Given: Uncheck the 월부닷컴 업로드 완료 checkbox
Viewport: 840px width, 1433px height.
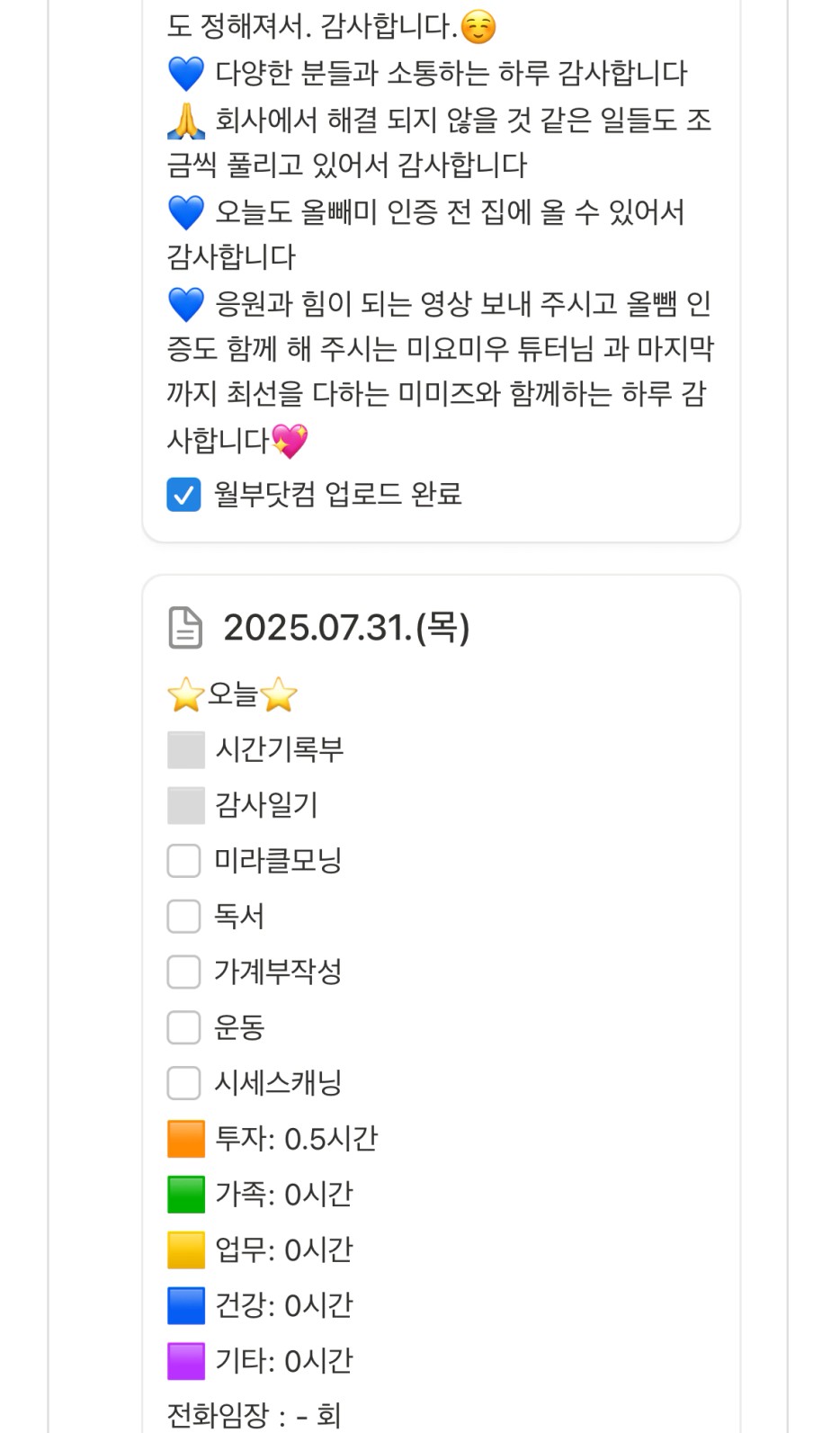Looking at the screenshot, I should coord(183,494).
